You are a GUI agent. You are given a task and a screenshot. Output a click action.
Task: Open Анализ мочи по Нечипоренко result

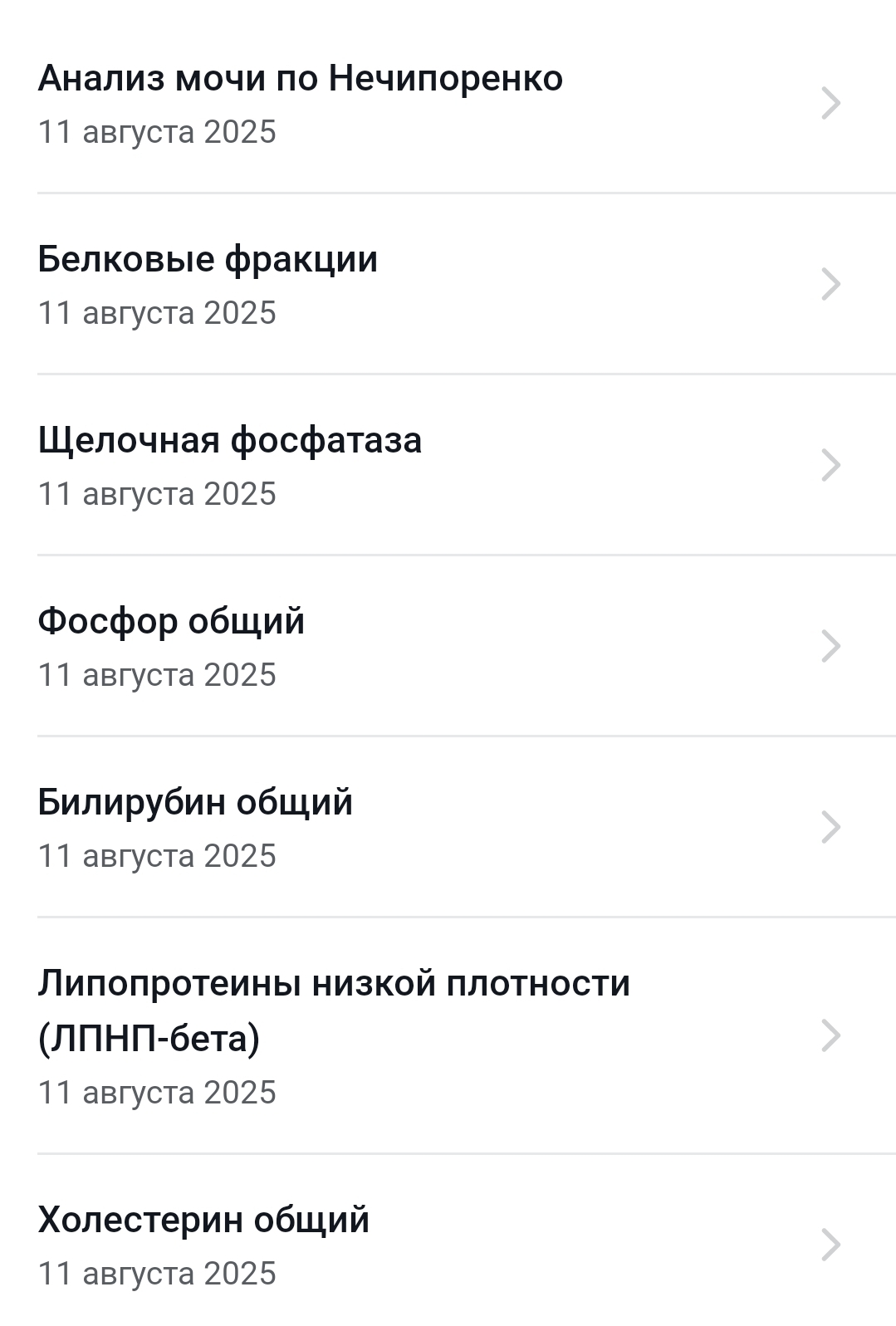(448, 104)
